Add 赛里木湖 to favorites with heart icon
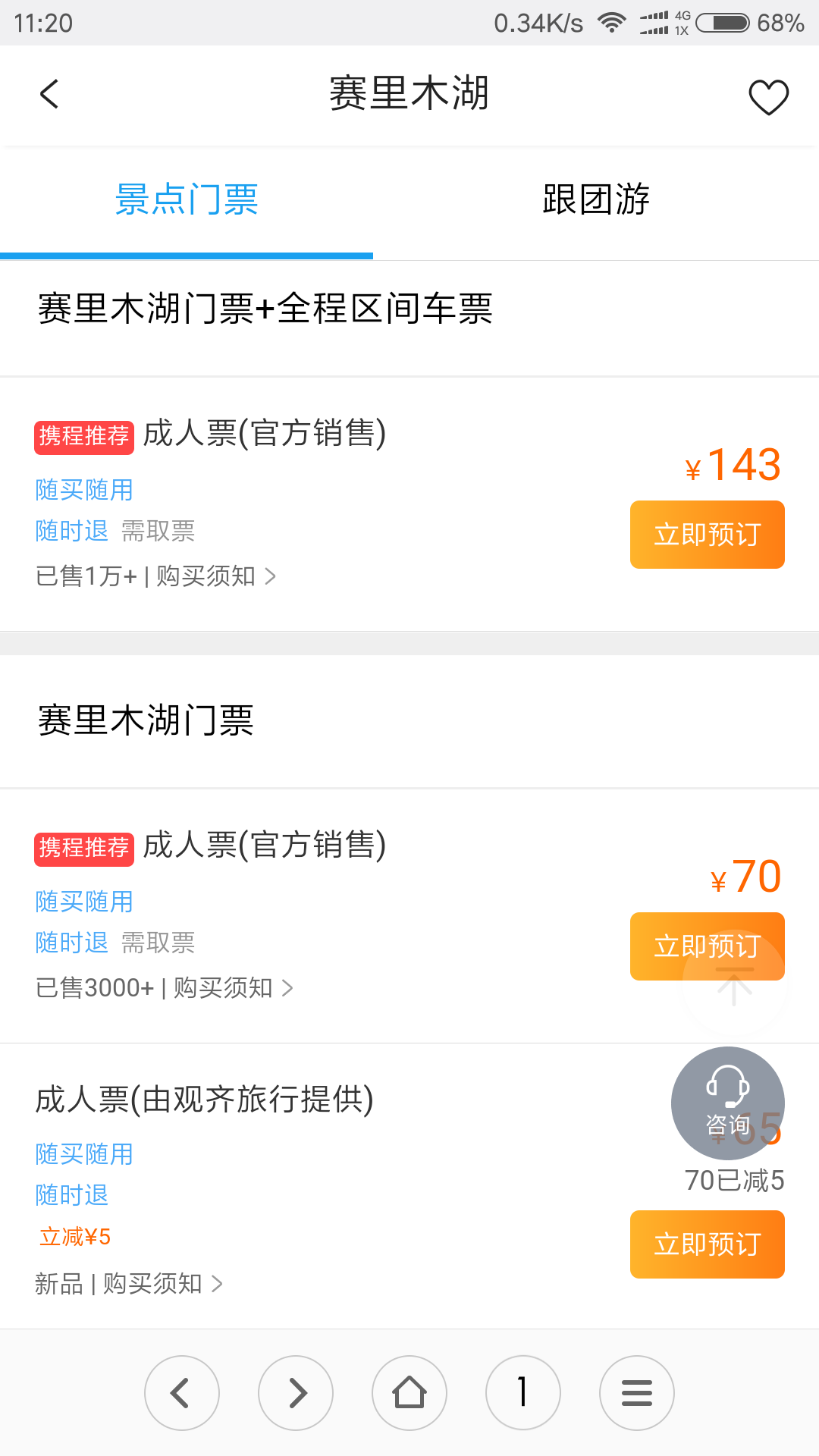This screenshot has width=819, height=1456. tap(768, 97)
